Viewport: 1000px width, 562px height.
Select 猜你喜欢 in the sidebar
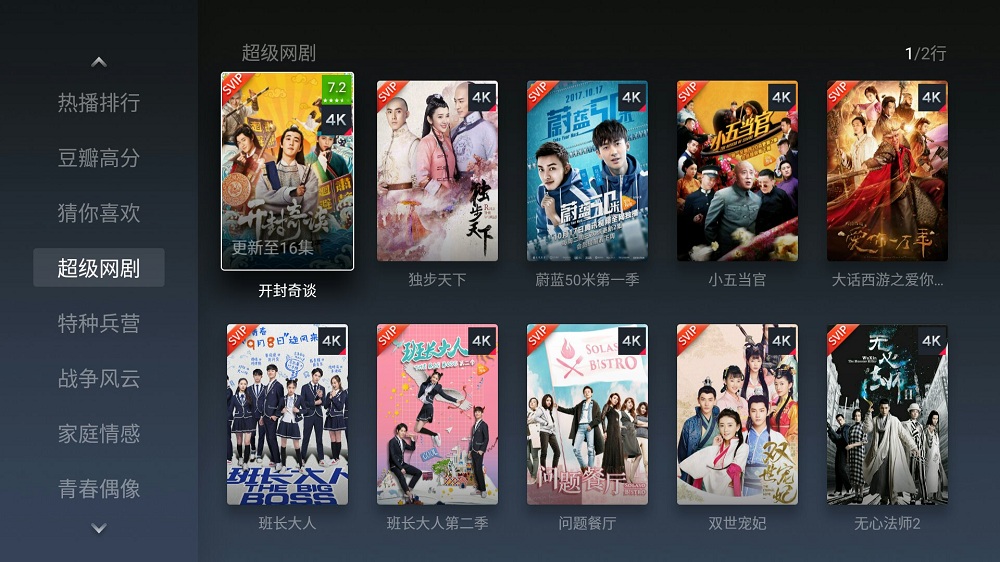(98, 213)
